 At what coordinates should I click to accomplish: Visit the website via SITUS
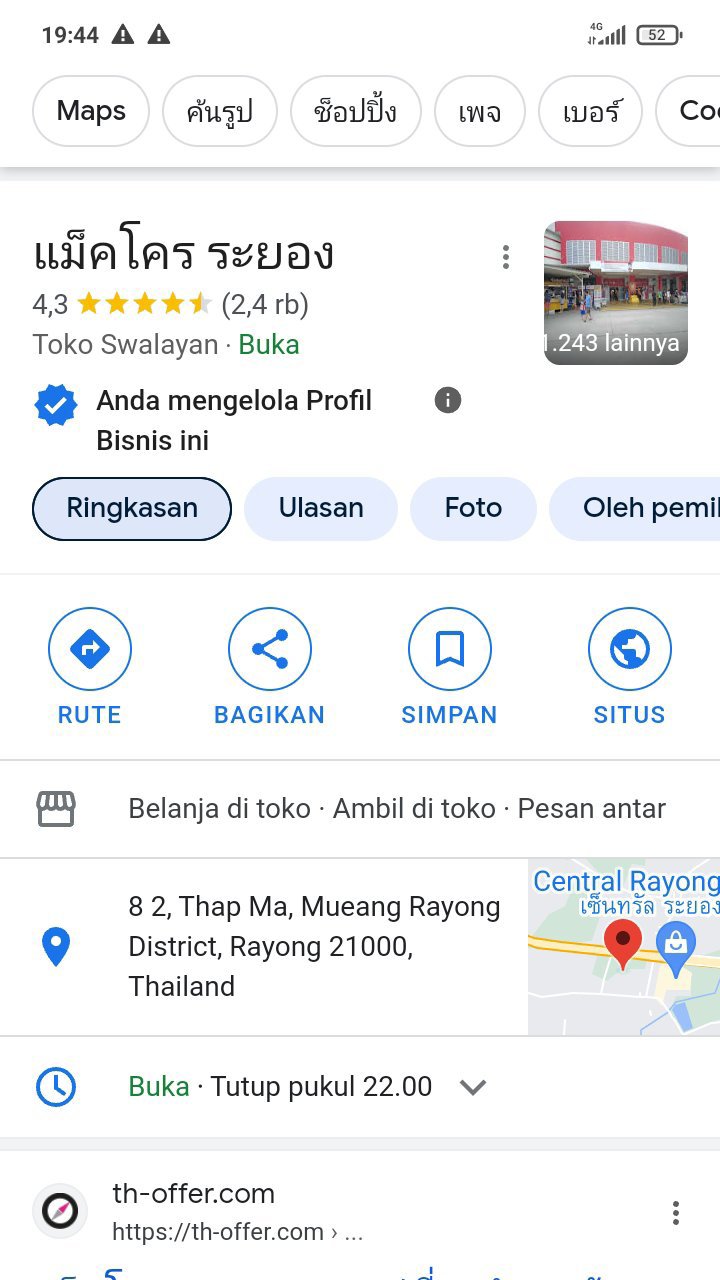629,667
